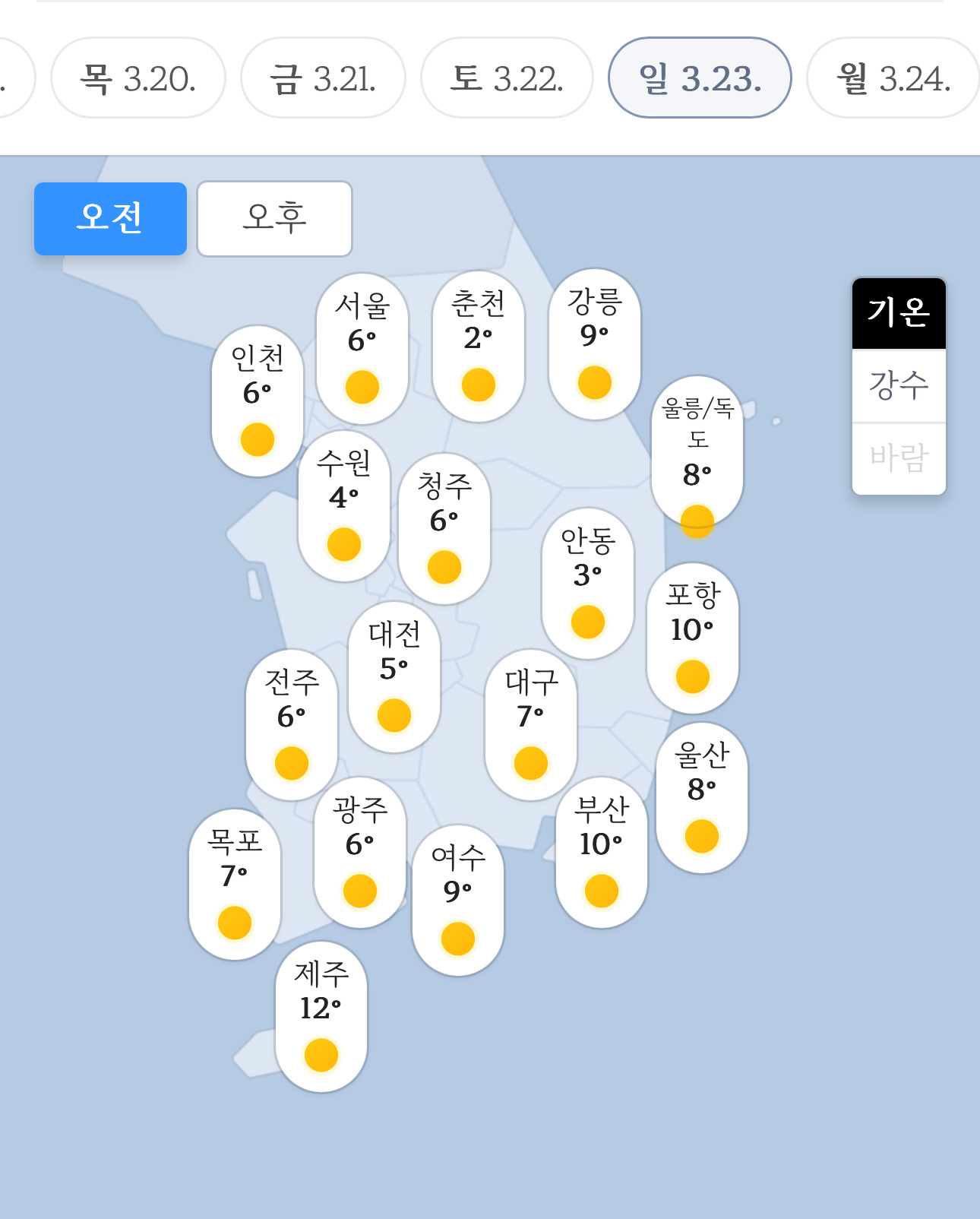Select the 금 3.21. date chip
This screenshot has height=1219, width=980.
323,78
